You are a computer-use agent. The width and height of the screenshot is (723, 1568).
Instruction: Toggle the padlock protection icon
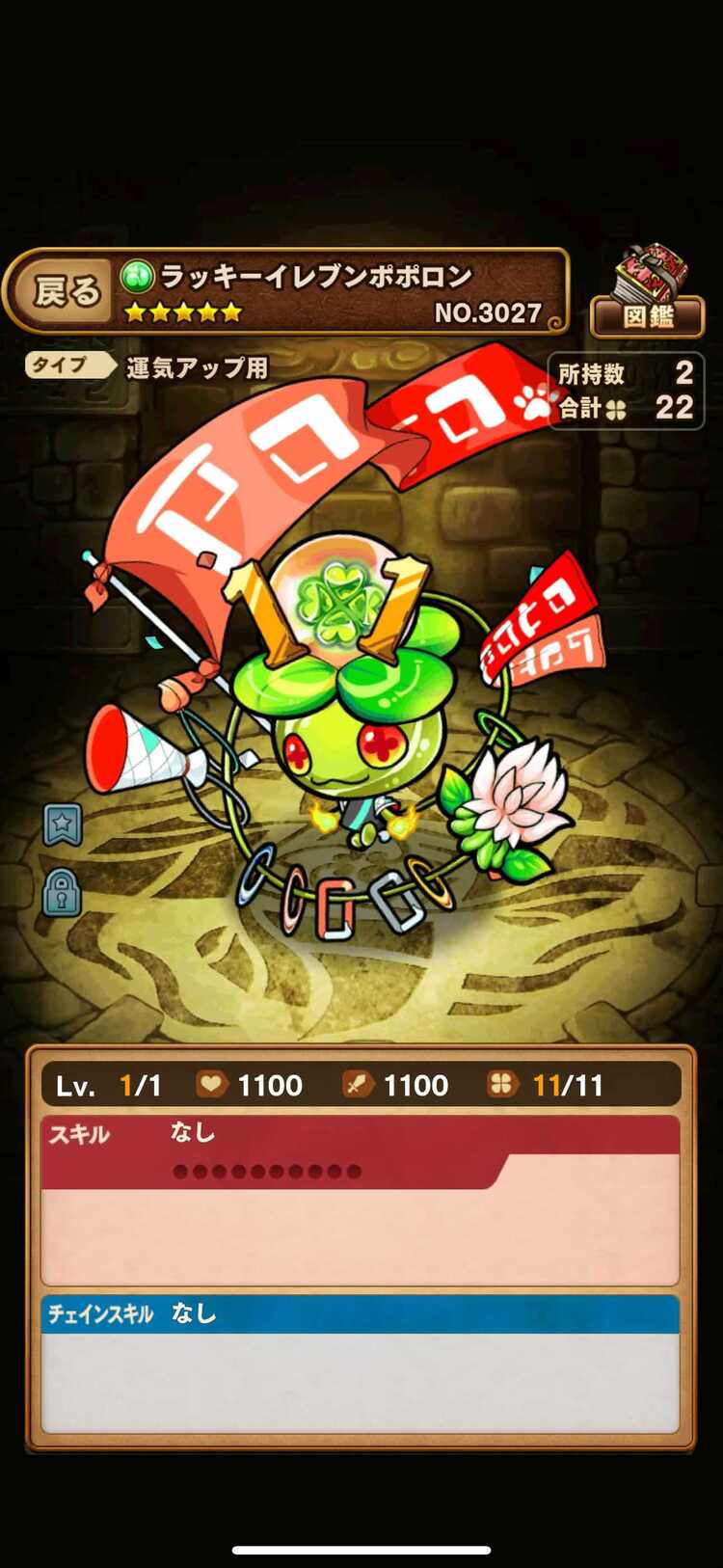[62, 893]
